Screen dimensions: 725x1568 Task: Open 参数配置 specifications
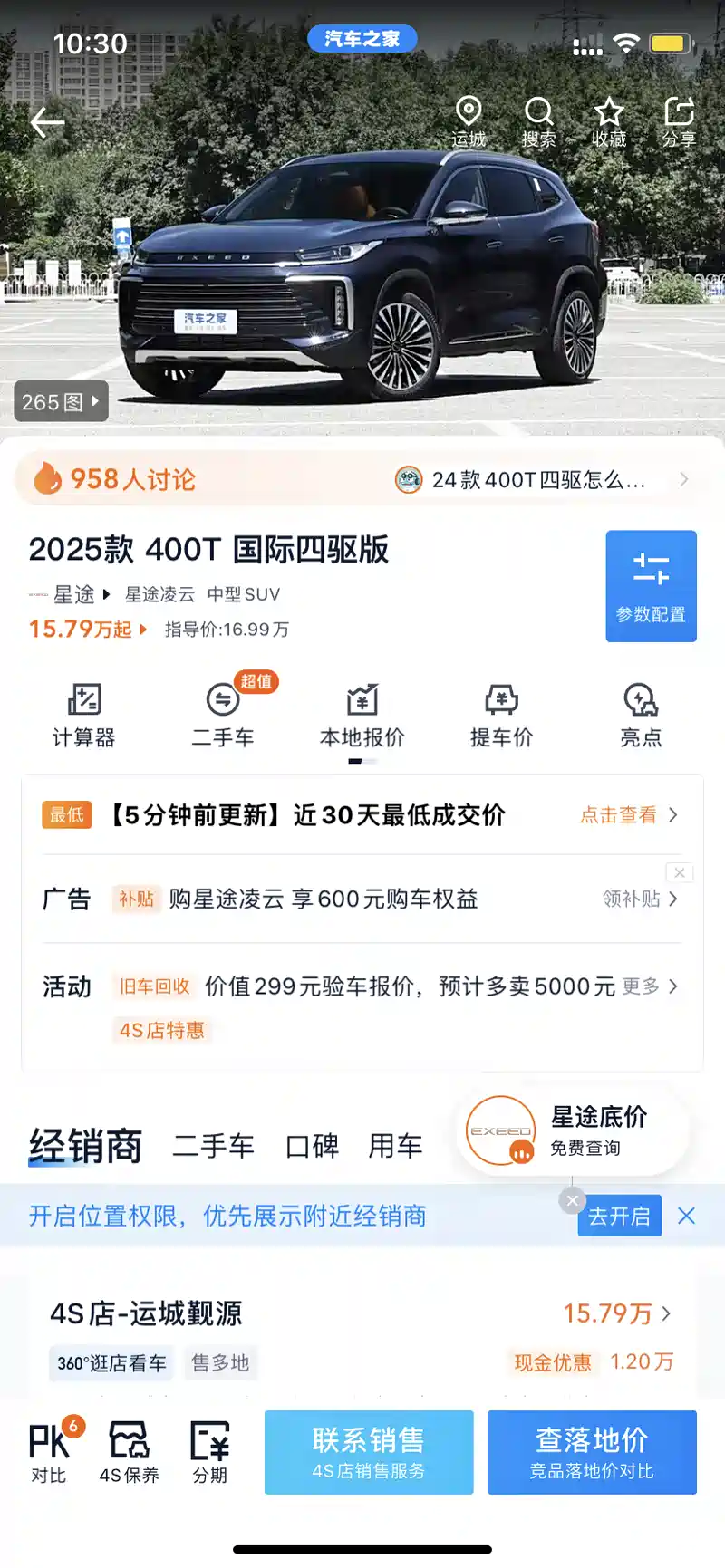click(x=651, y=586)
